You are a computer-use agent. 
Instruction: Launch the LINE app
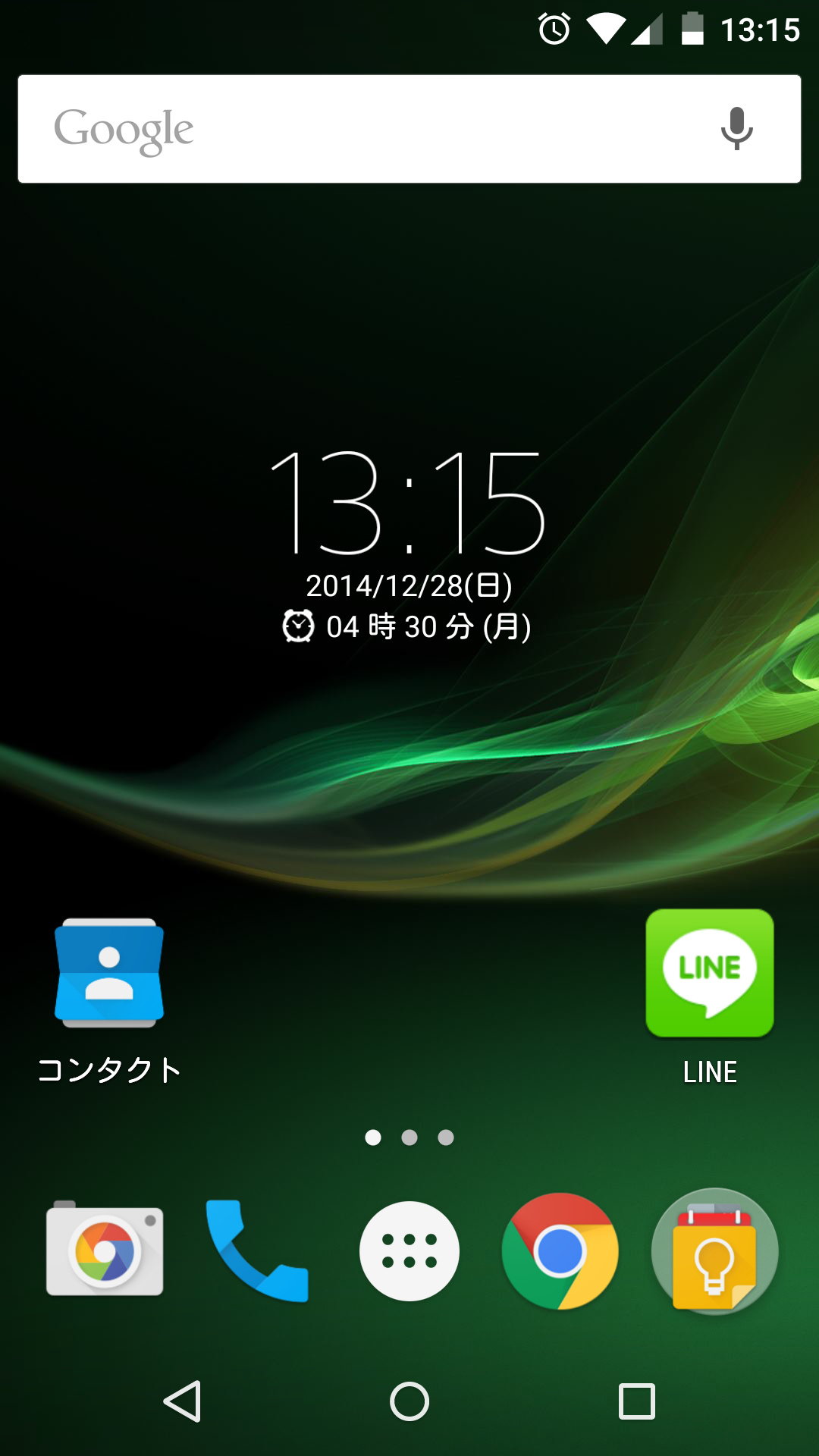coord(710,998)
